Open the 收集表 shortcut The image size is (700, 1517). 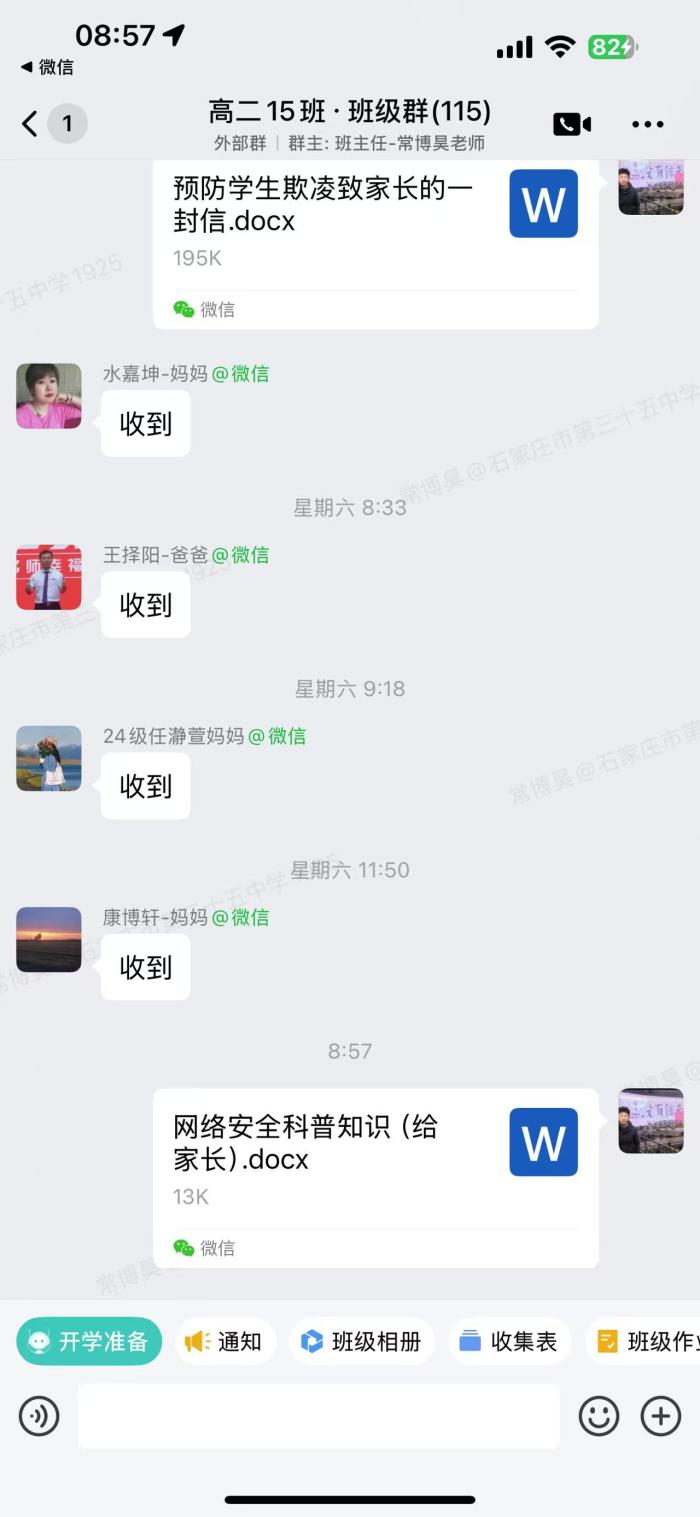tap(509, 1341)
